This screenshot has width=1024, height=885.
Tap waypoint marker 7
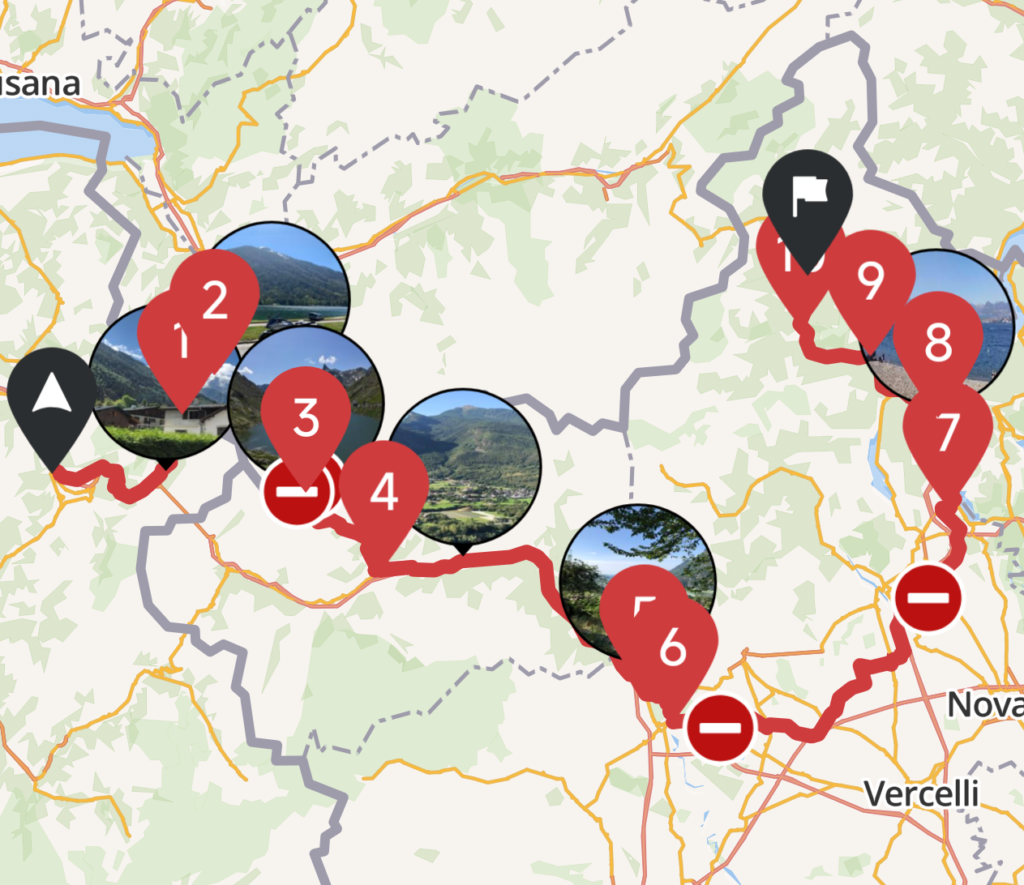946,431
